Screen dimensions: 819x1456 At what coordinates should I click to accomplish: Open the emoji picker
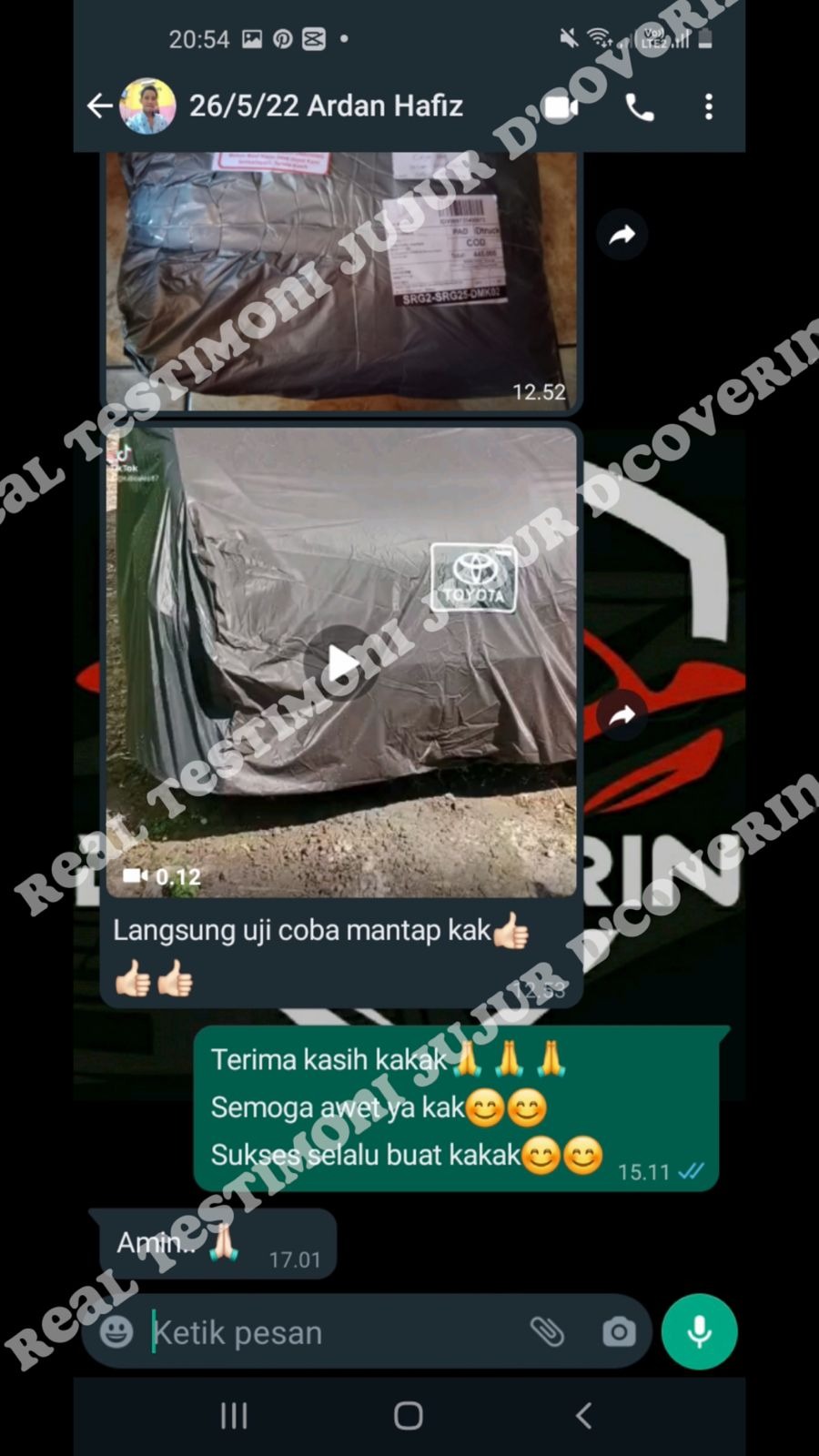click(116, 1331)
